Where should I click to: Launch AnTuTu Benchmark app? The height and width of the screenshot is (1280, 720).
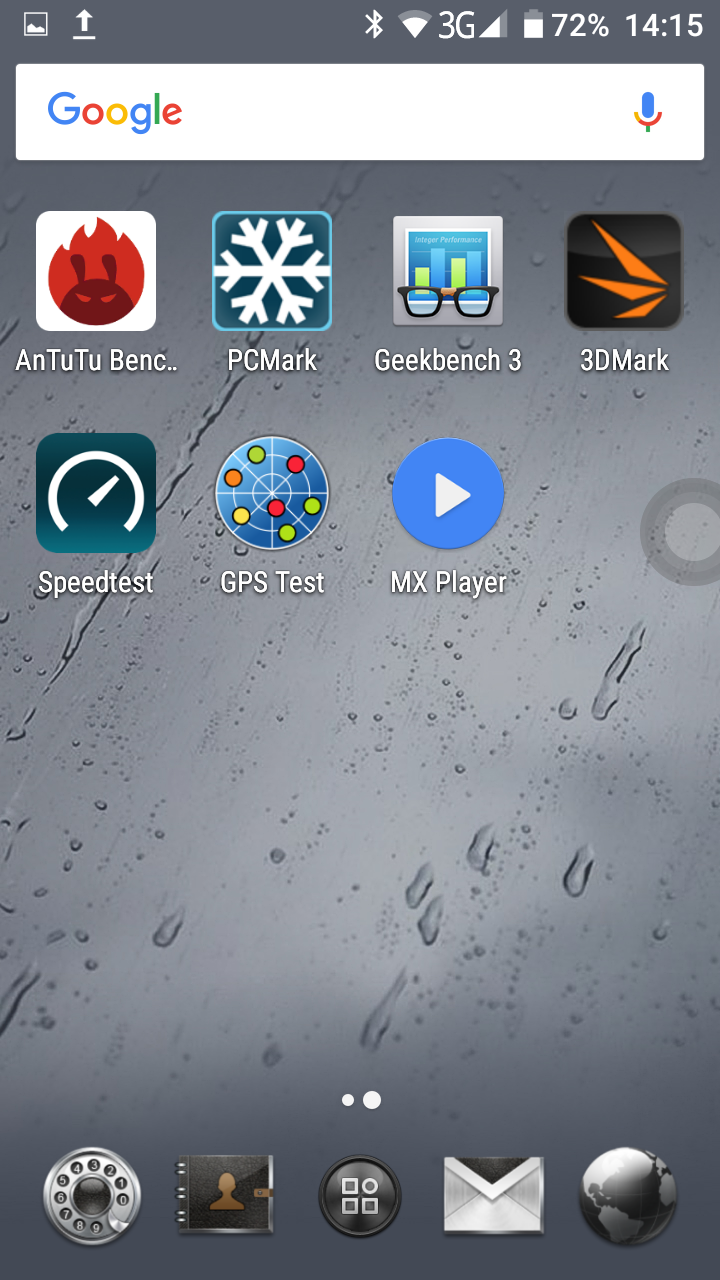pyautogui.click(x=96, y=271)
